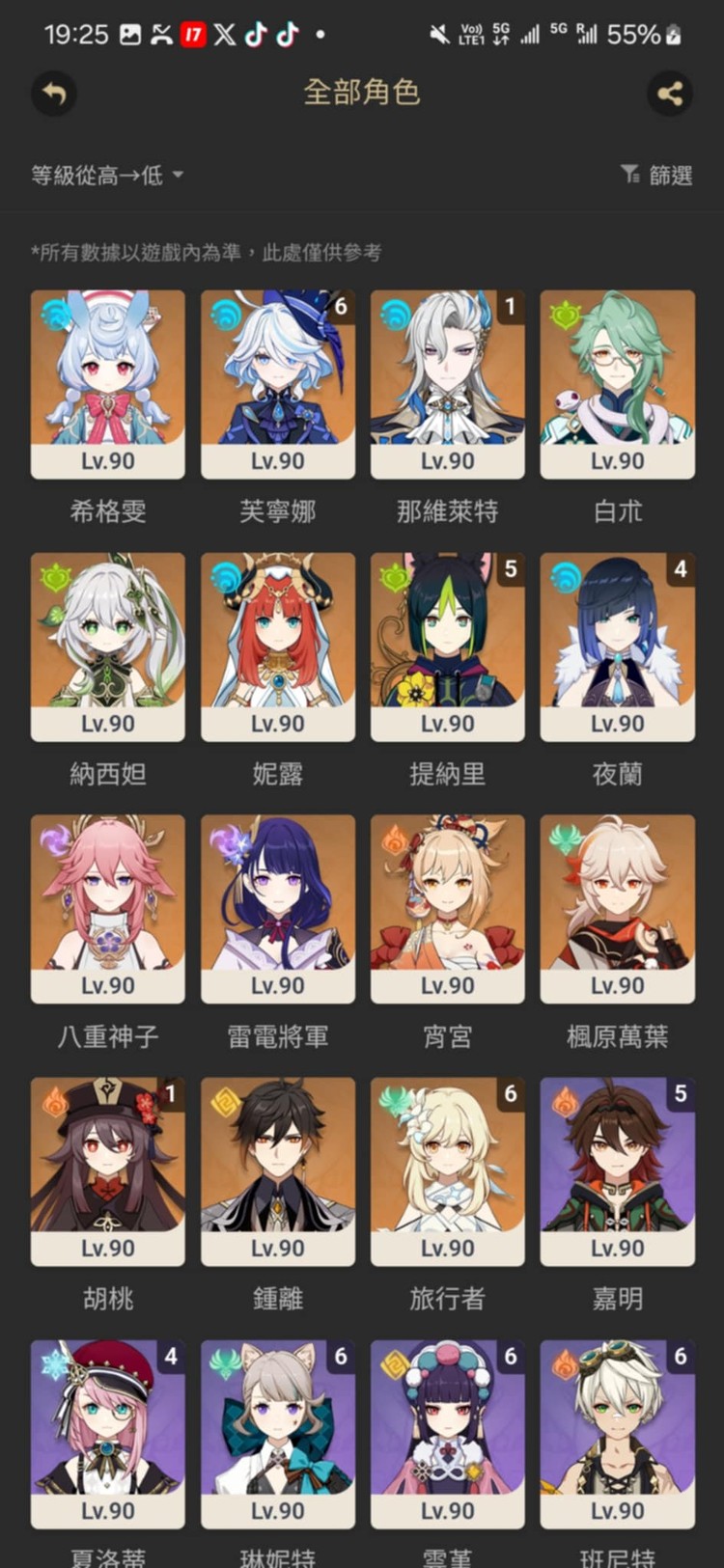Select the 楓原萬葉 character tile
724x1568 pixels.
[618, 909]
